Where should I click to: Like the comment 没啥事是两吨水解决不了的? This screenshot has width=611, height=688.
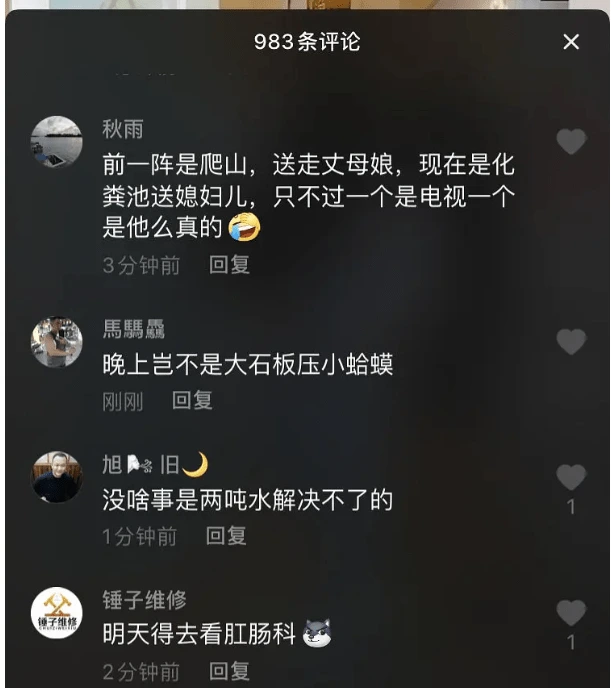click(x=571, y=477)
